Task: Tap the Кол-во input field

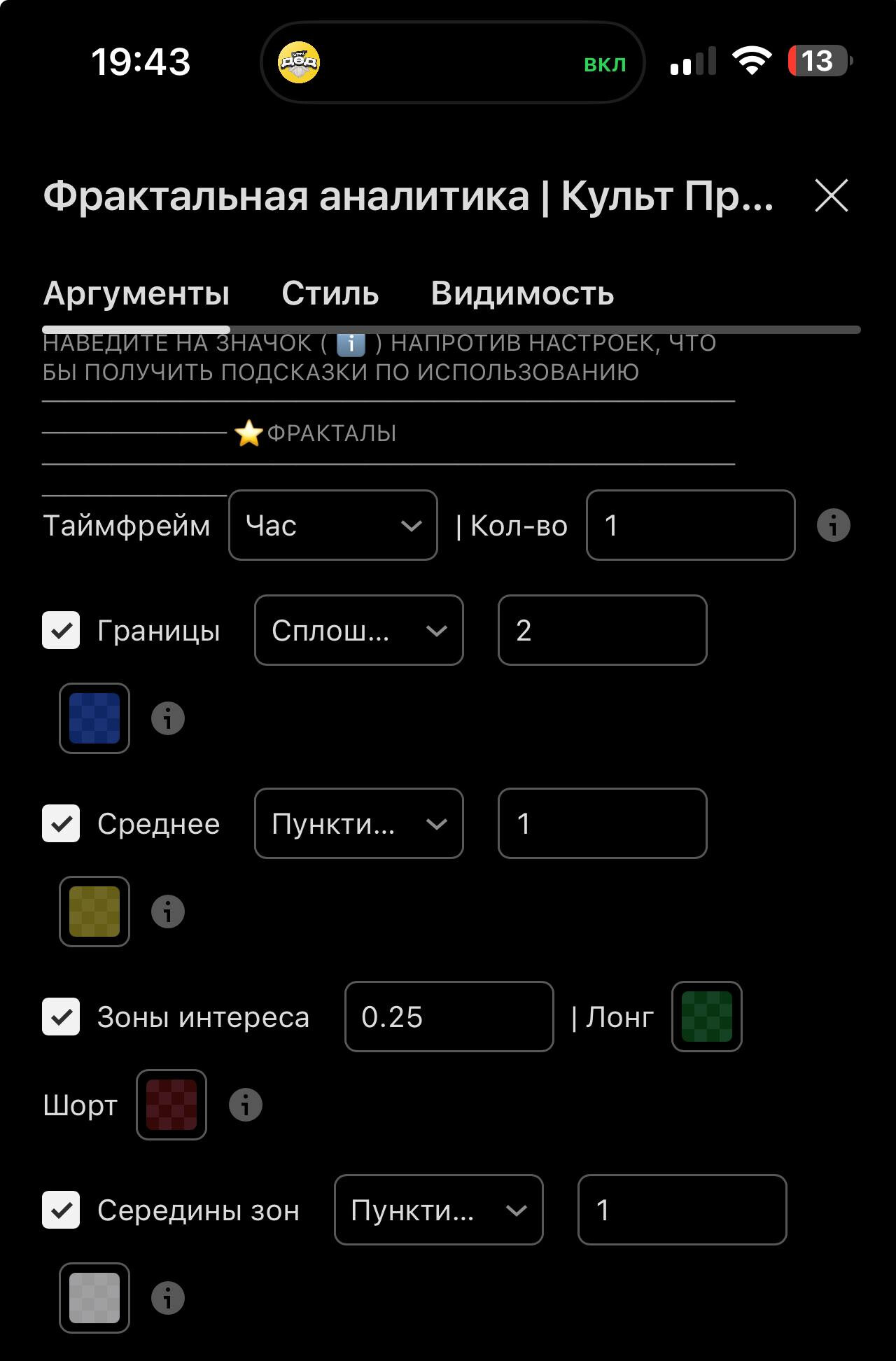Action: pyautogui.click(x=690, y=525)
